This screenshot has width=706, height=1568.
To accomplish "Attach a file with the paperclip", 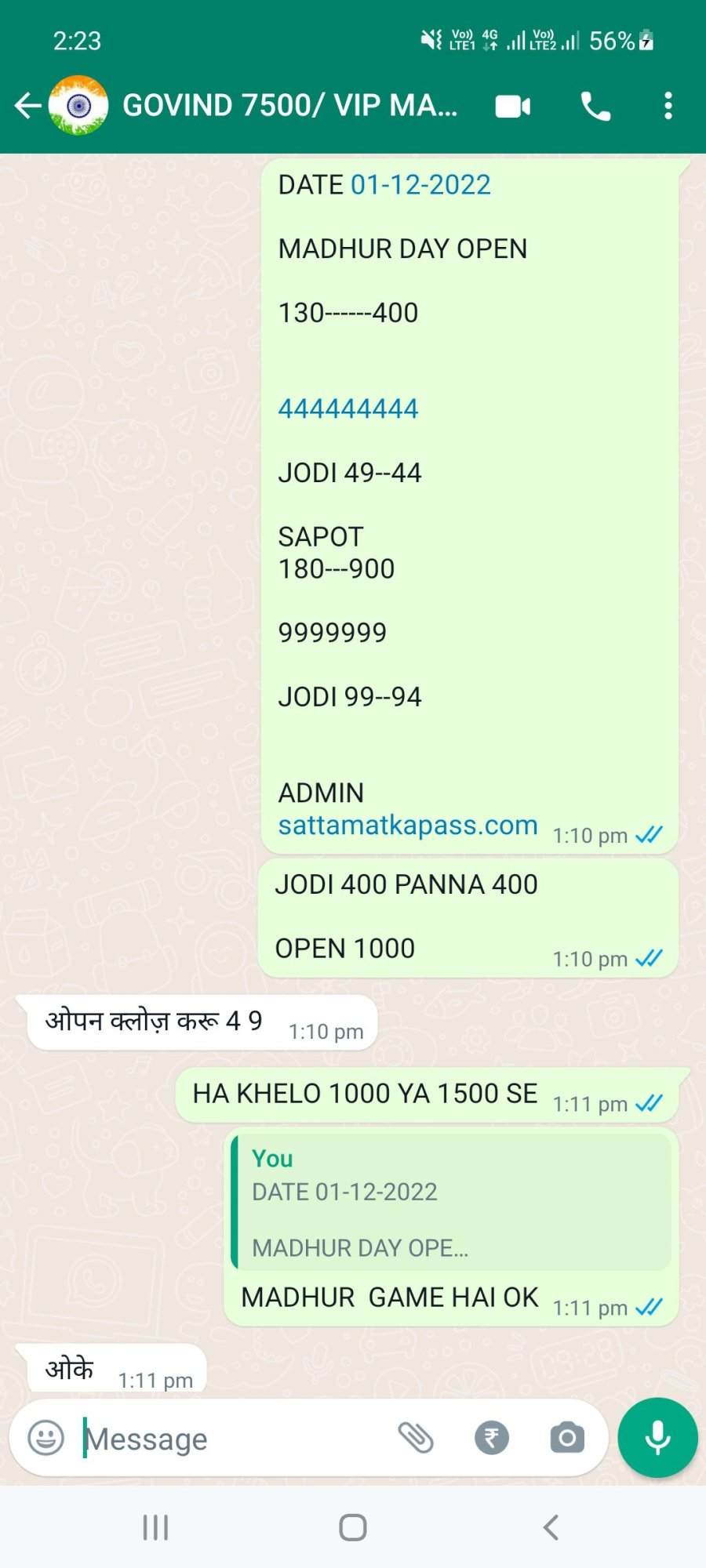I will (x=416, y=1438).
